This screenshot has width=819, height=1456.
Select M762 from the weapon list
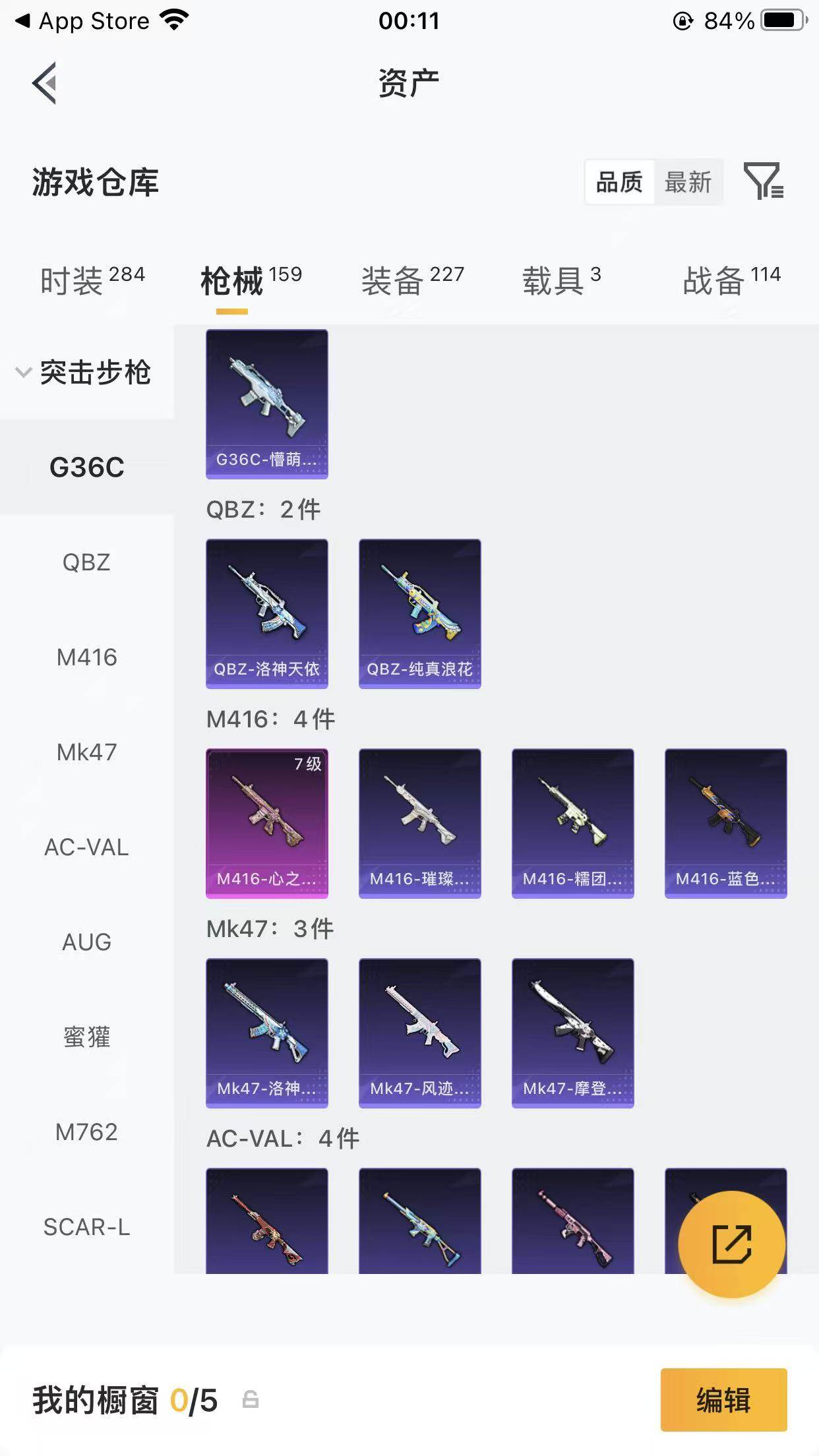coord(86,1132)
